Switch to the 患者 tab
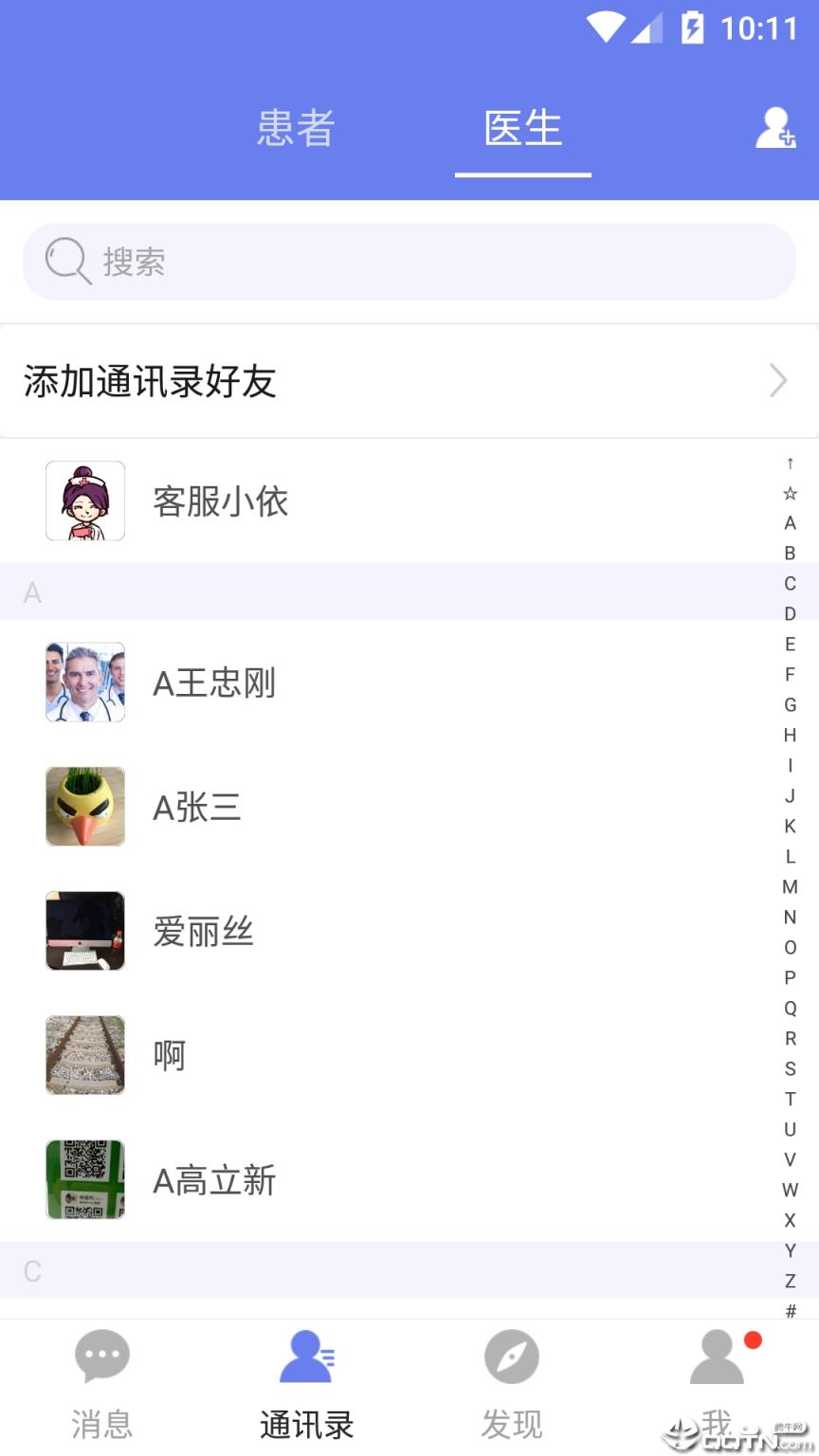This screenshot has width=819, height=1456. pyautogui.click(x=296, y=130)
